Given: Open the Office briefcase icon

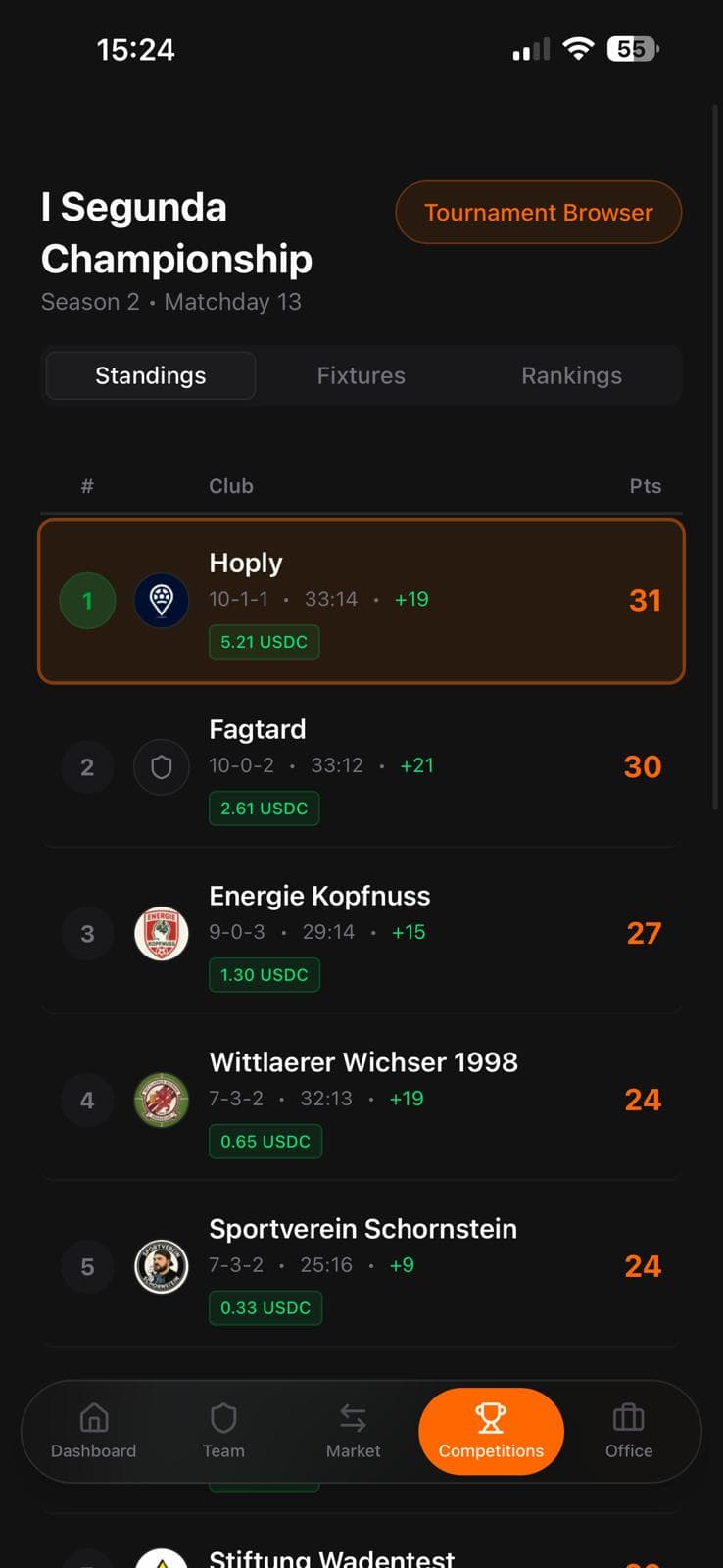Looking at the screenshot, I should point(627,1431).
